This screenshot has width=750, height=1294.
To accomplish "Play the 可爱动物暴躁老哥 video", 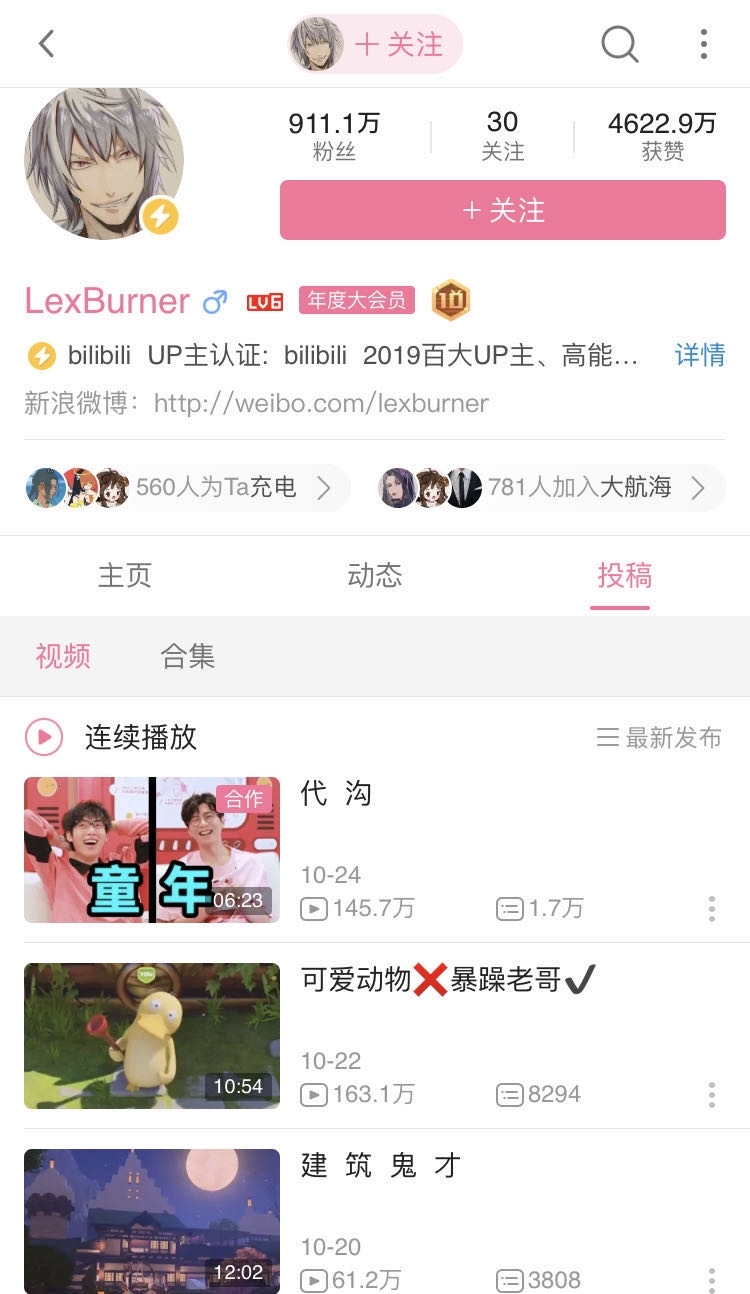I will 152,1036.
